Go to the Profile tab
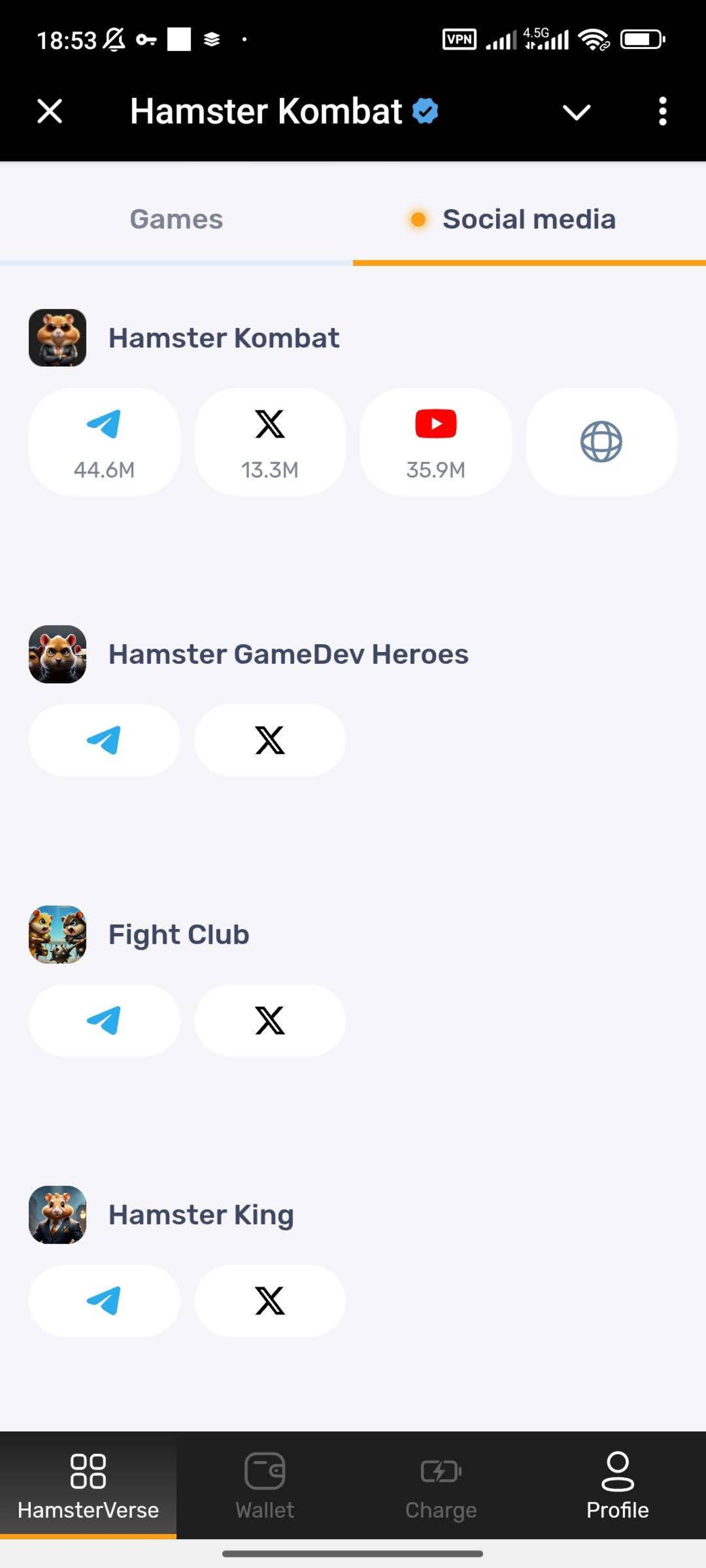This screenshot has width=706, height=1568. click(618, 1485)
